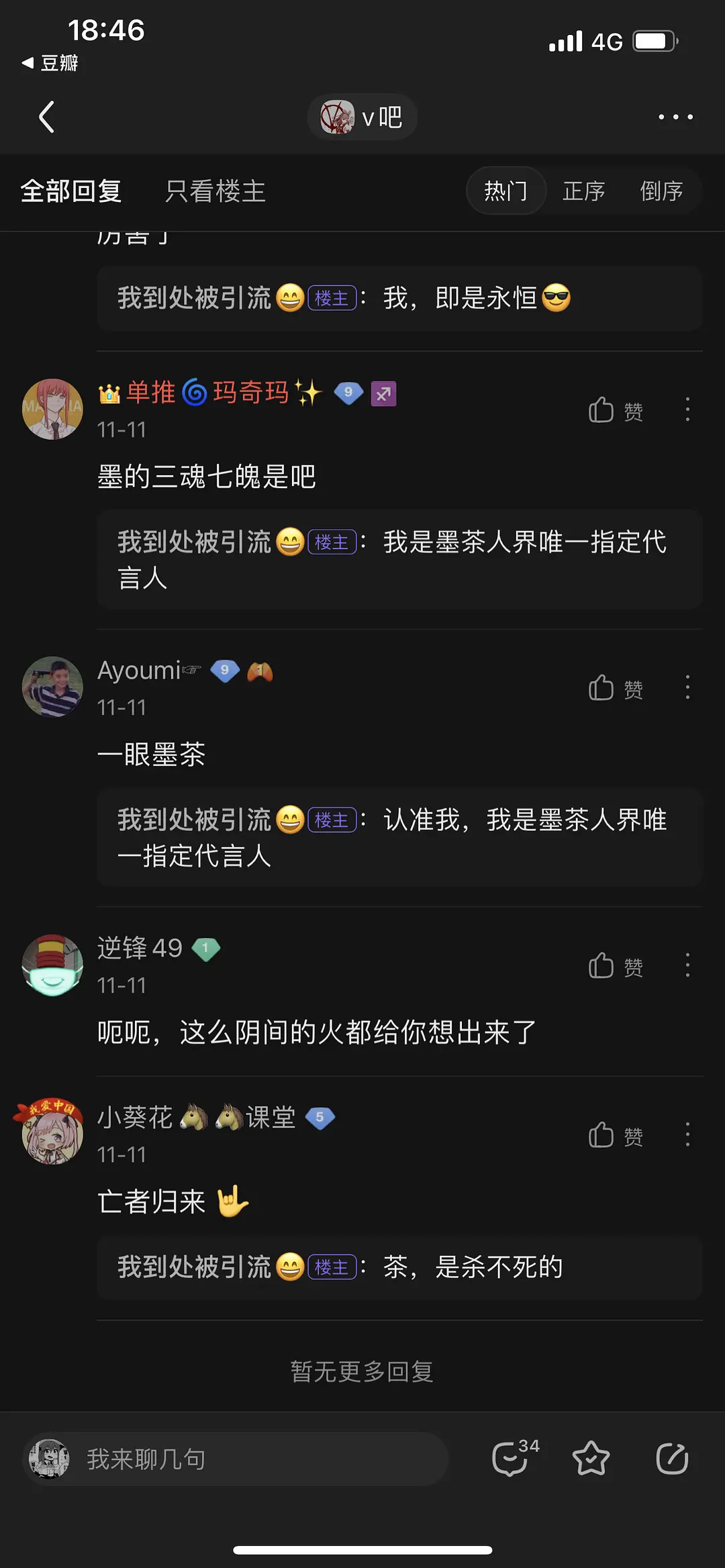The image size is (725, 1568).
Task: Like the 亡者归来 comment
Action: (x=615, y=1135)
